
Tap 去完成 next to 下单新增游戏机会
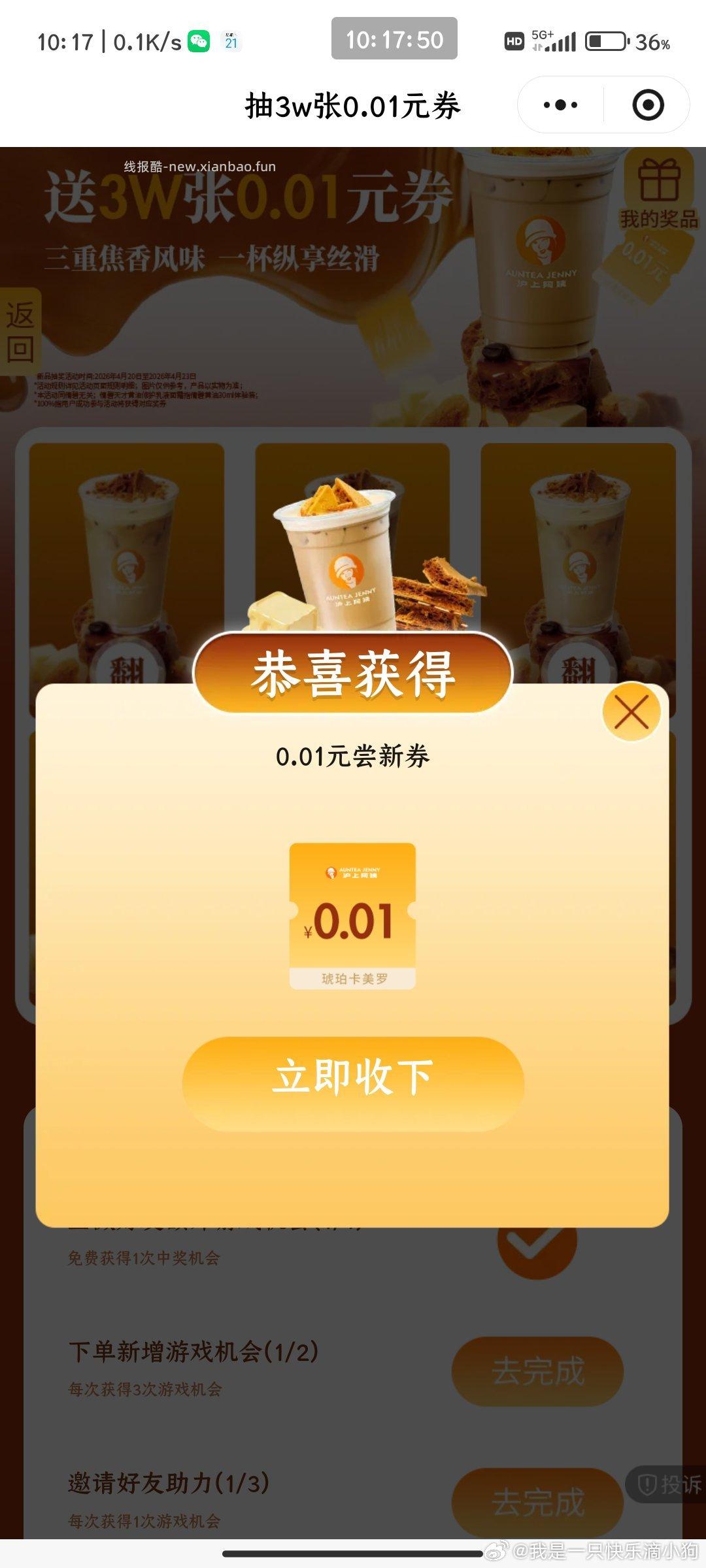[537, 1371]
